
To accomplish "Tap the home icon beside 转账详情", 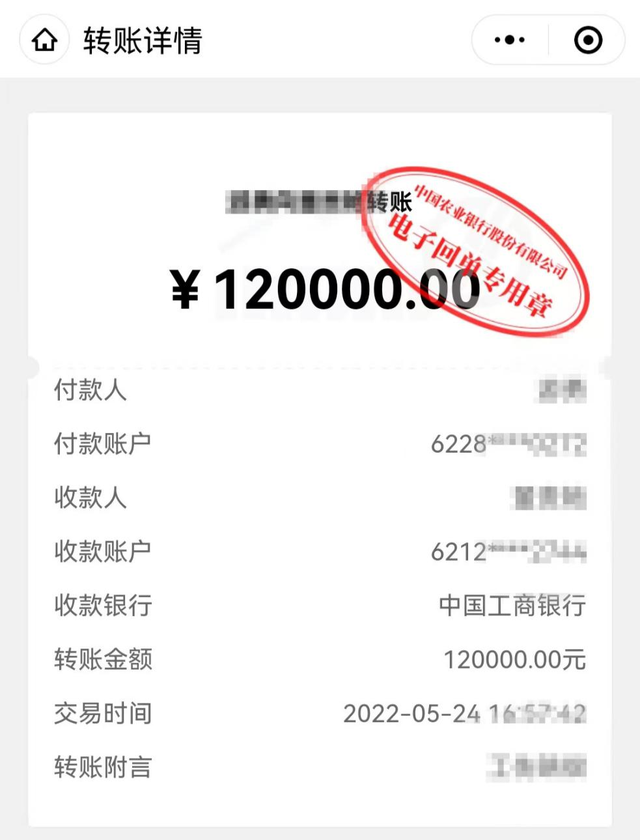I will 44,40.
